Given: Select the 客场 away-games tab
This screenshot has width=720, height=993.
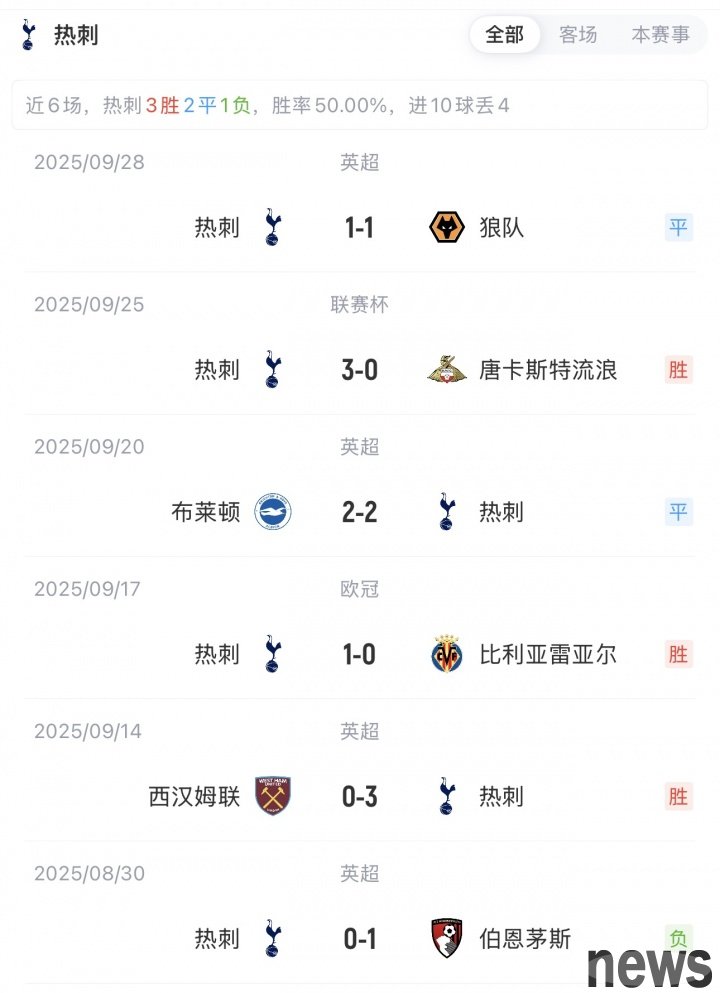Looking at the screenshot, I should click(x=578, y=35).
